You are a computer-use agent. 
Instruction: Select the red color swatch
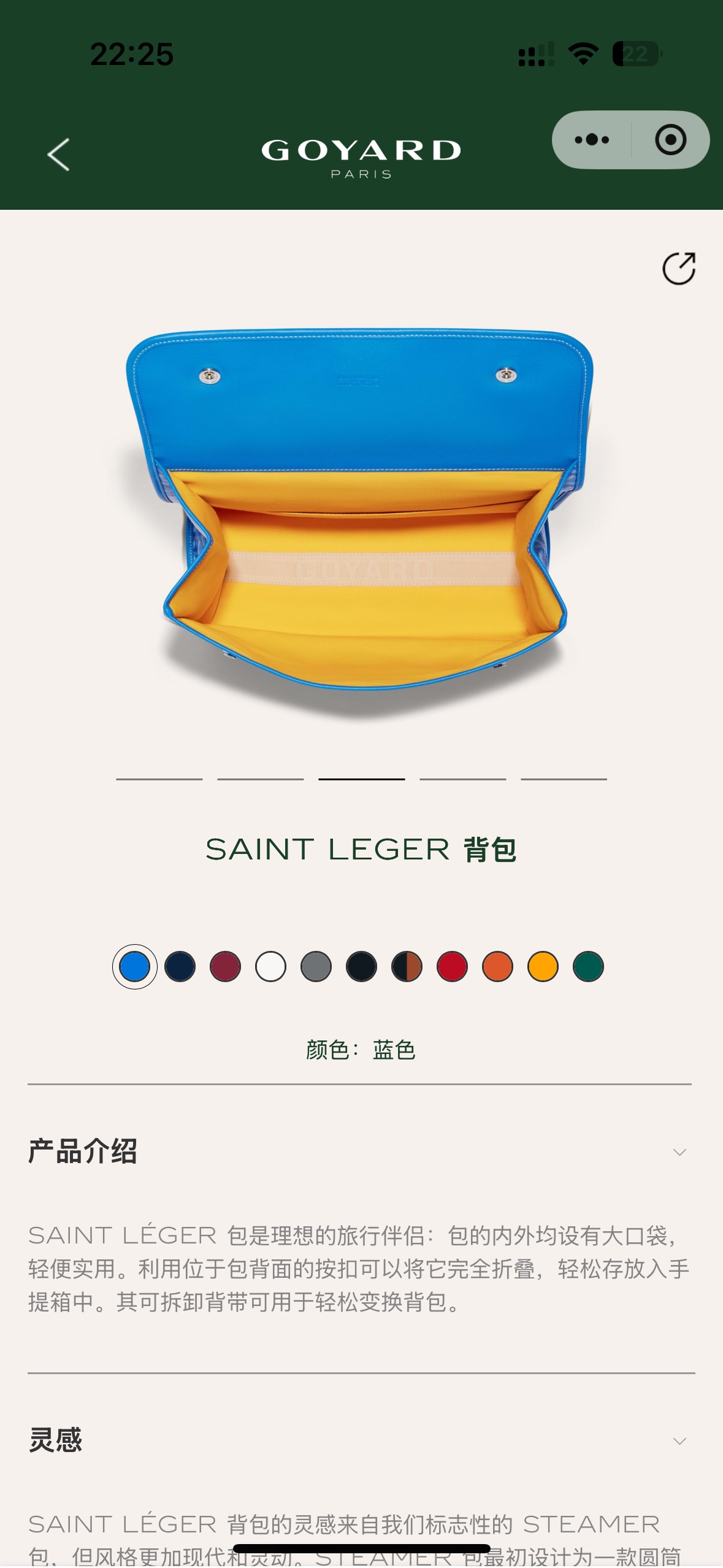point(452,967)
